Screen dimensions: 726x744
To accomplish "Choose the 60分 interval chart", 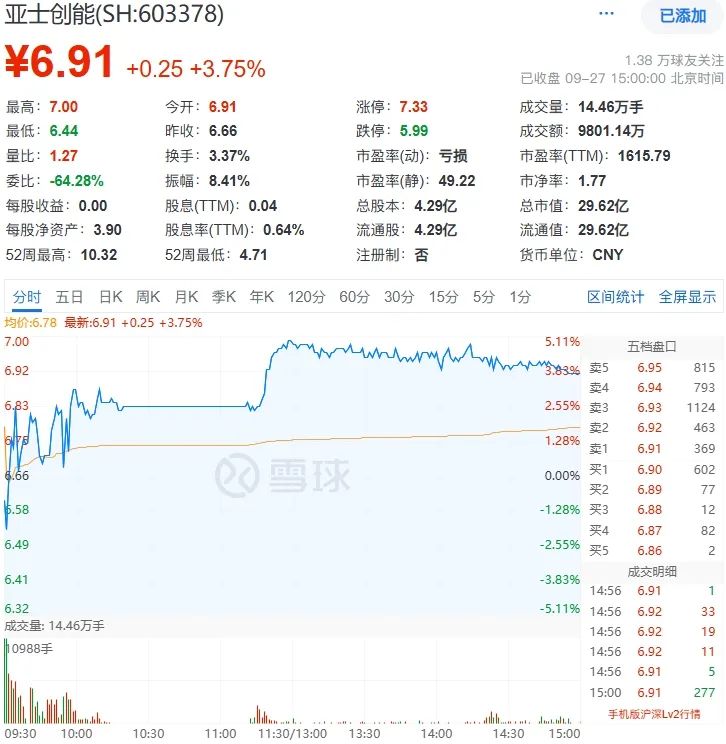I will [354, 297].
